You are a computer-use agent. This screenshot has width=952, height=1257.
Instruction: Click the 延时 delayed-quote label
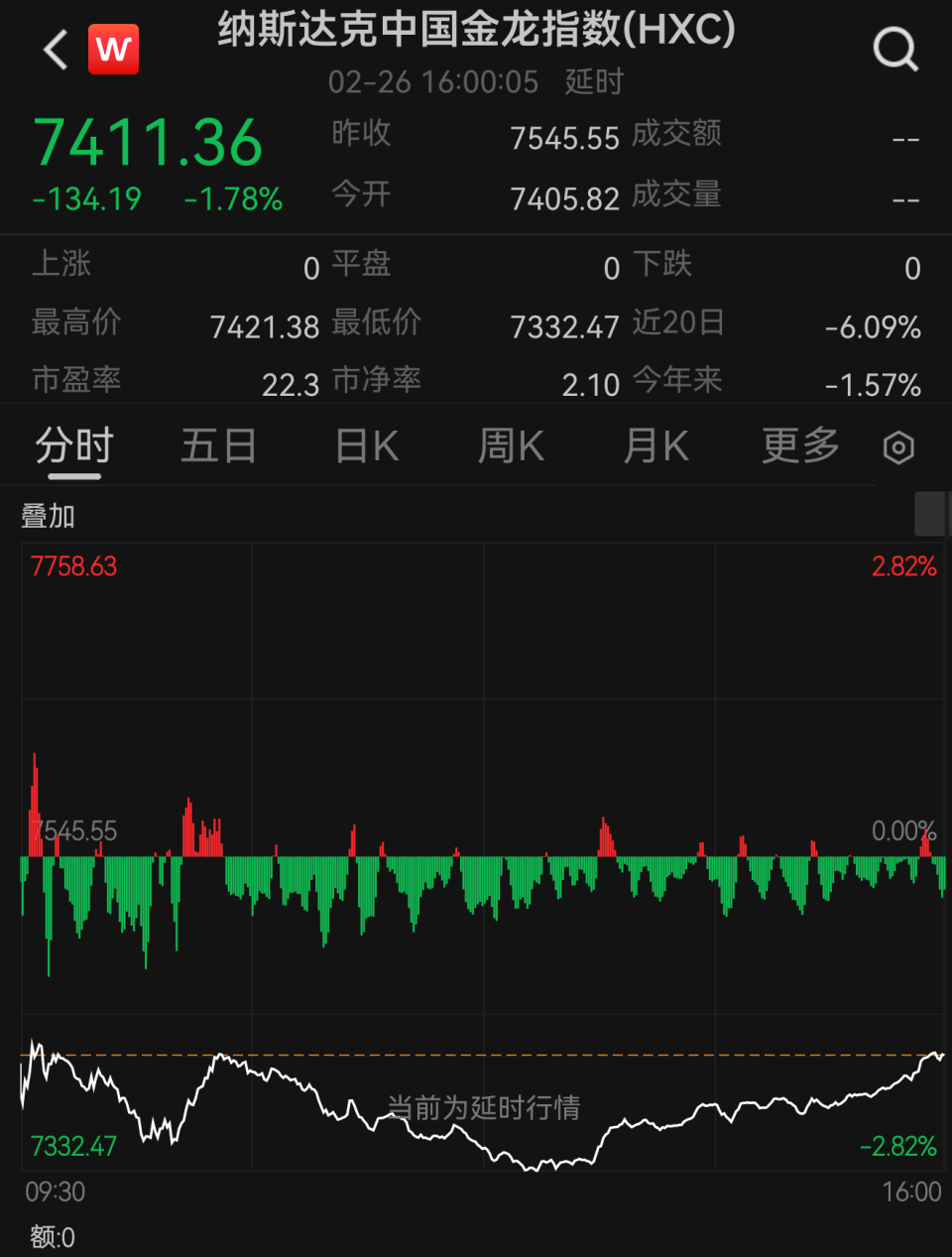click(x=594, y=82)
